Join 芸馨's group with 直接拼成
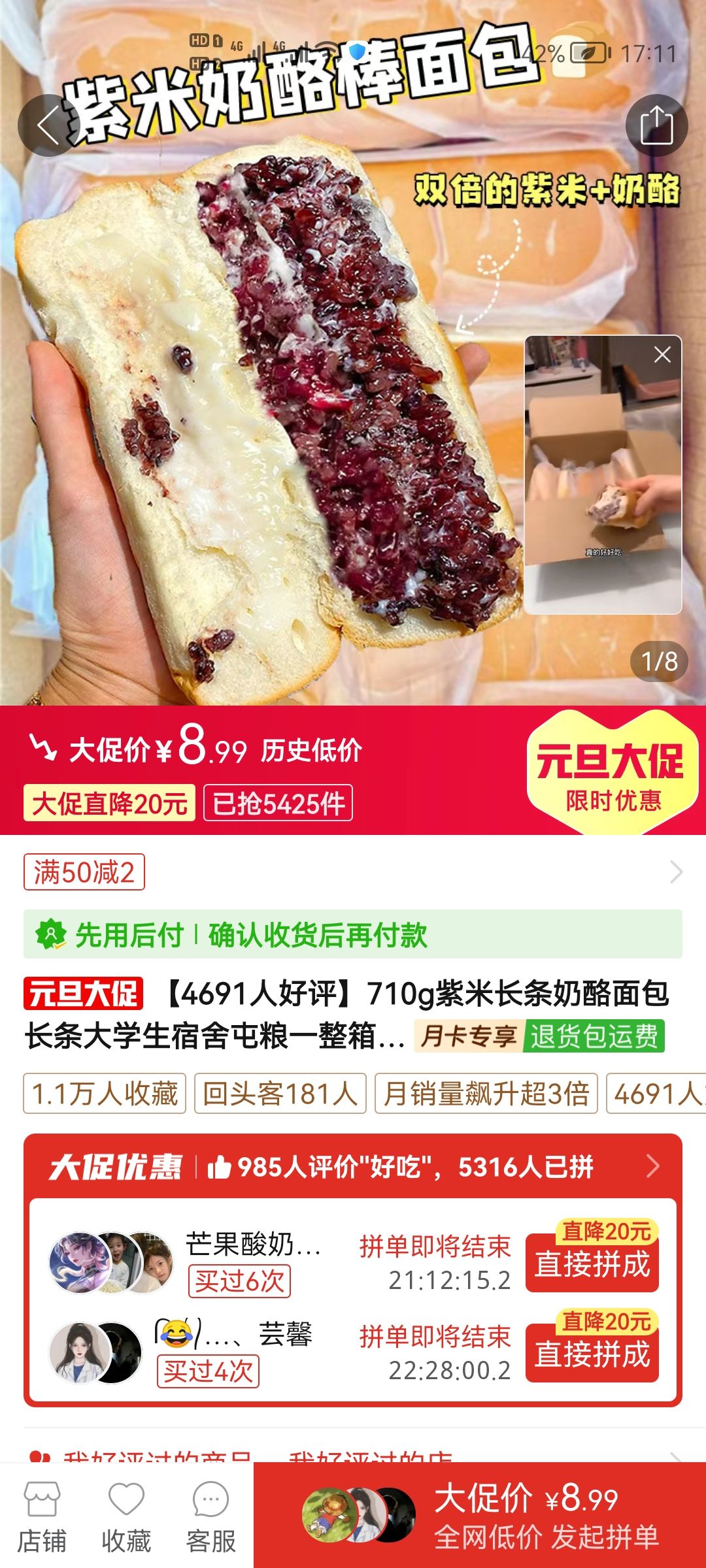 click(x=592, y=1353)
